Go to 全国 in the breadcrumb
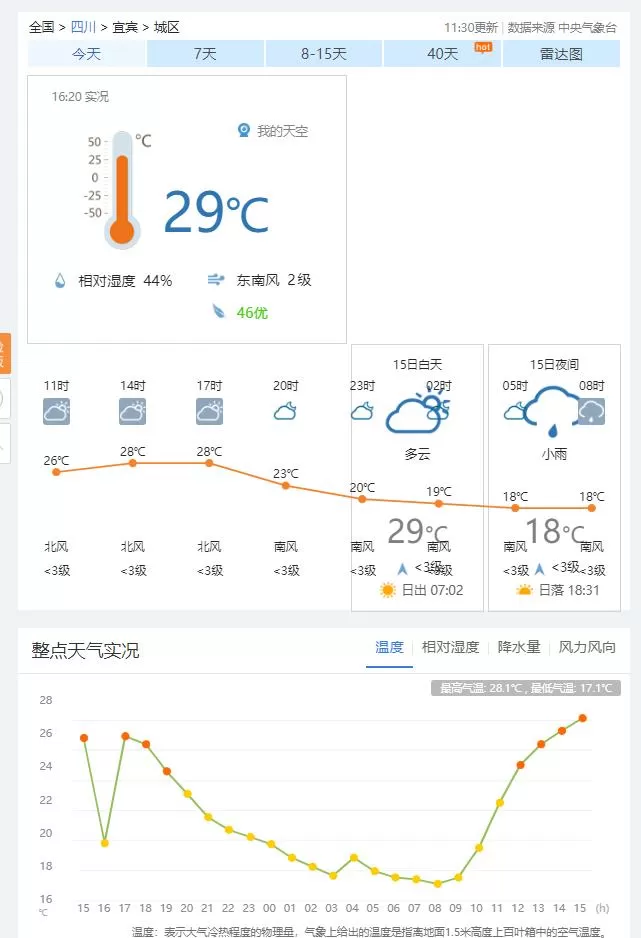Image resolution: width=641 pixels, height=938 pixels. [42, 27]
